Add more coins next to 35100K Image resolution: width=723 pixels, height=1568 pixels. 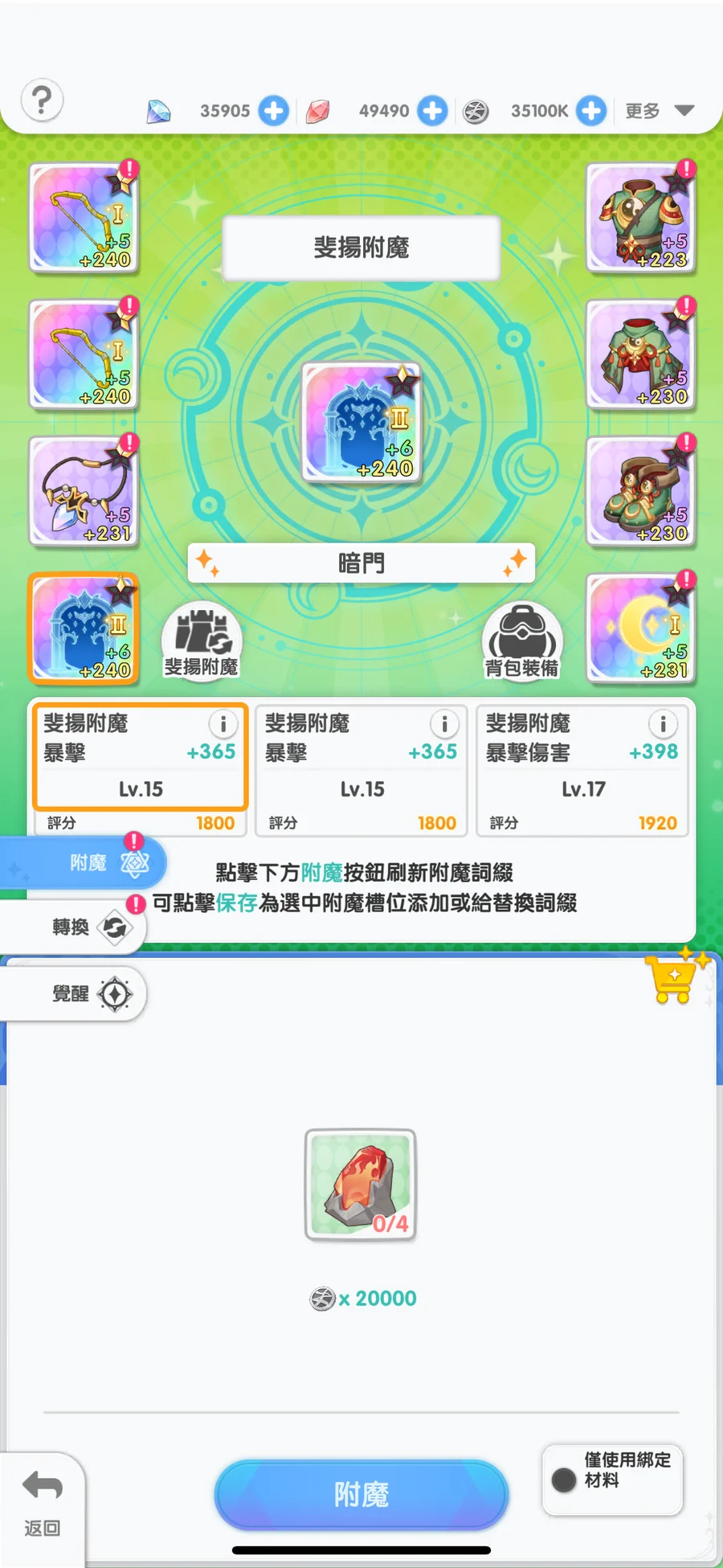[x=591, y=111]
